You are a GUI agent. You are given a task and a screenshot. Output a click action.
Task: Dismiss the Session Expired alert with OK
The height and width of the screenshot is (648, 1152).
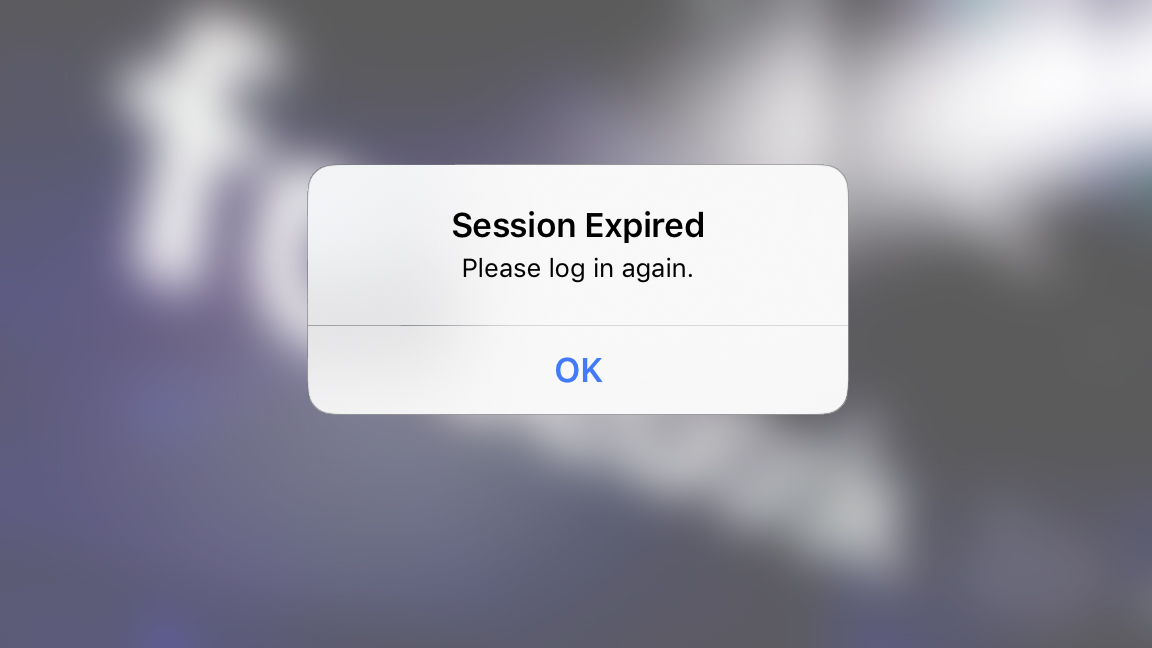pos(578,370)
